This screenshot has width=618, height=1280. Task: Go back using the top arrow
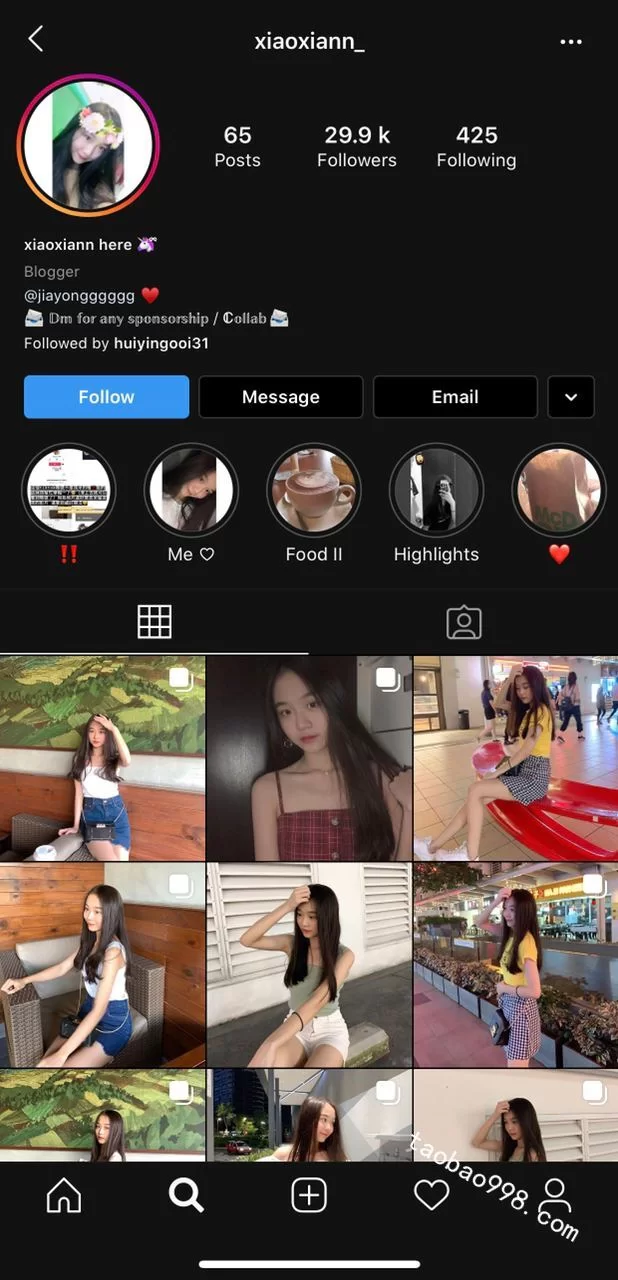[36, 40]
